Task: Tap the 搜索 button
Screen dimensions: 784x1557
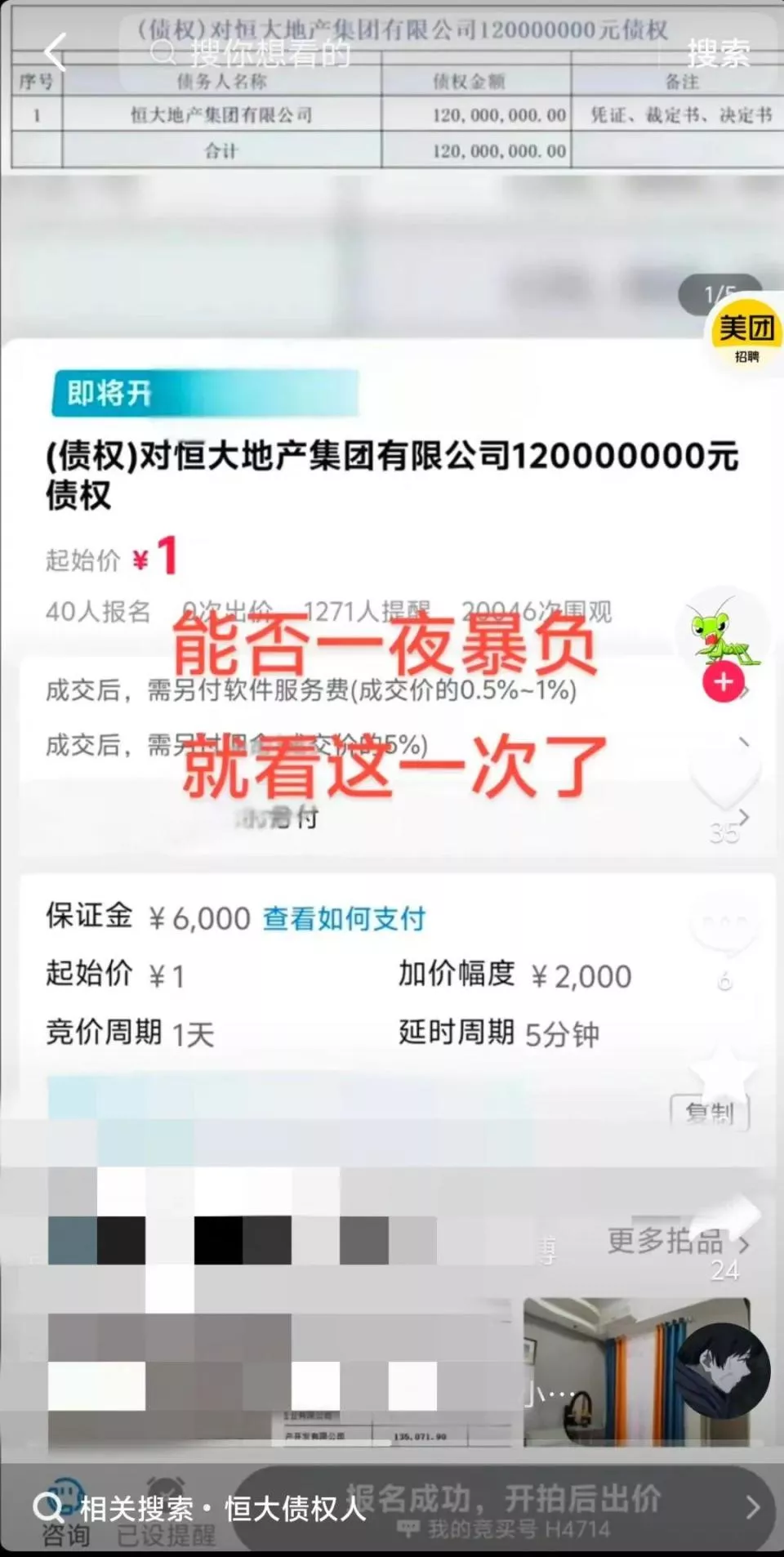Action: [x=719, y=54]
